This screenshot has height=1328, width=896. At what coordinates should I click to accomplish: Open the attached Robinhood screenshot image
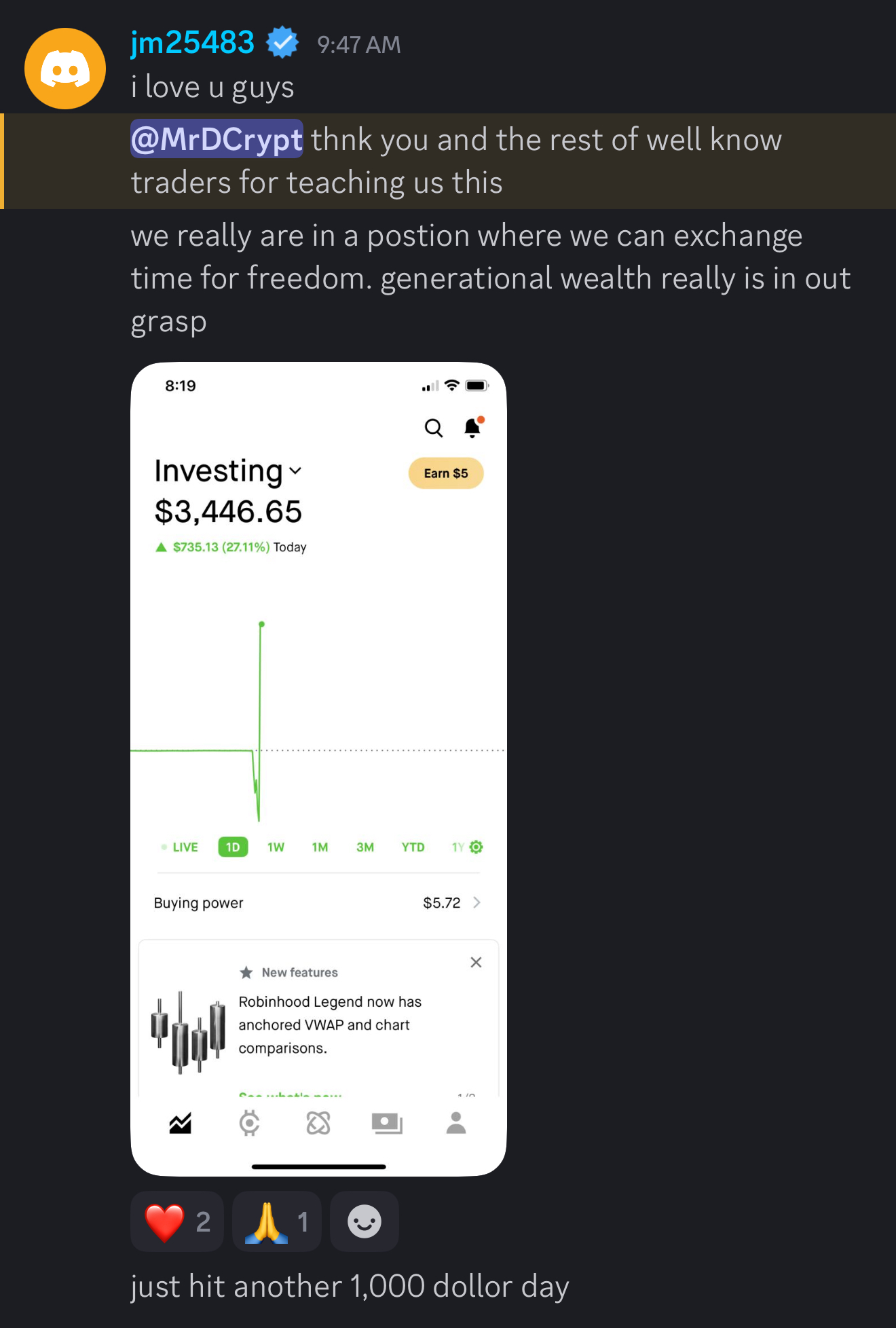[x=318, y=769]
